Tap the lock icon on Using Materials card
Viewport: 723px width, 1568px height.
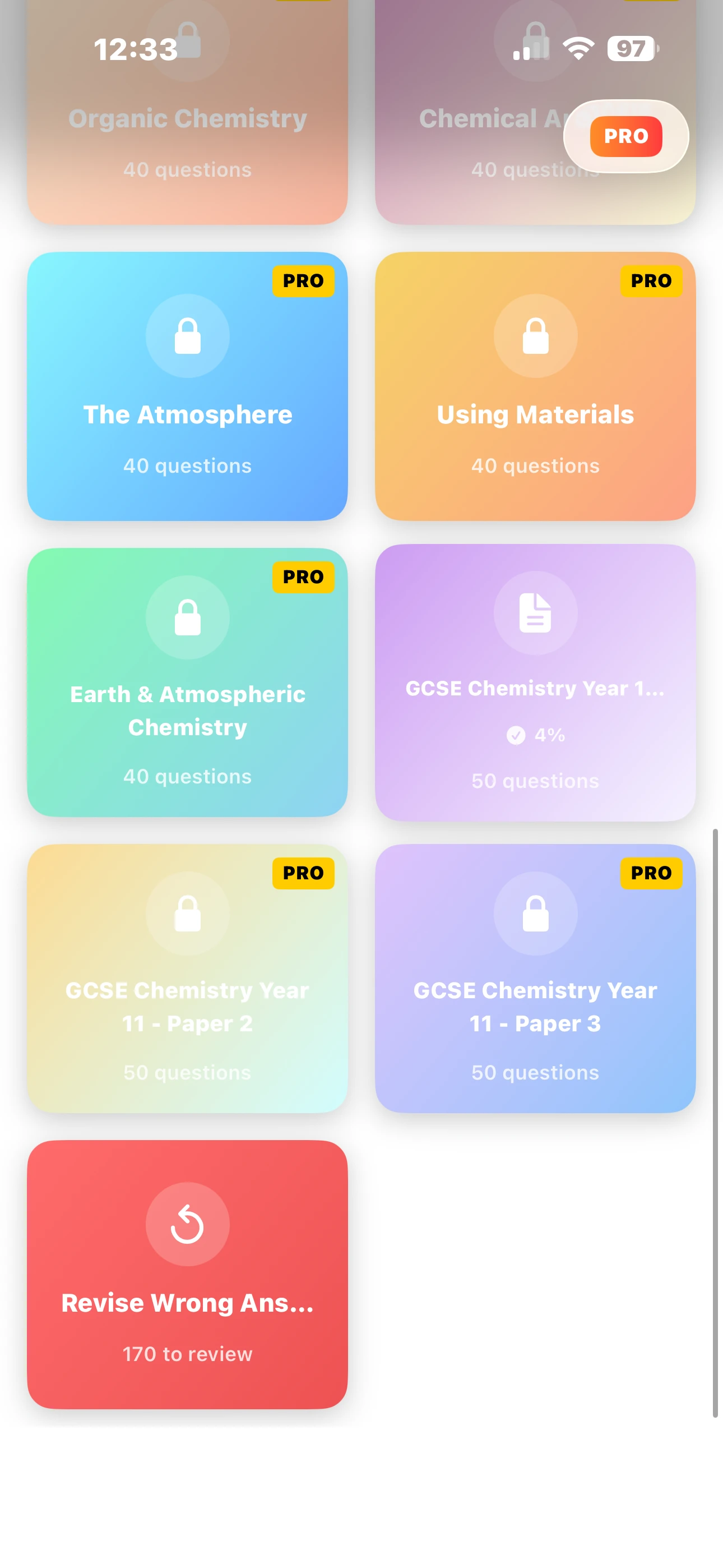click(535, 336)
